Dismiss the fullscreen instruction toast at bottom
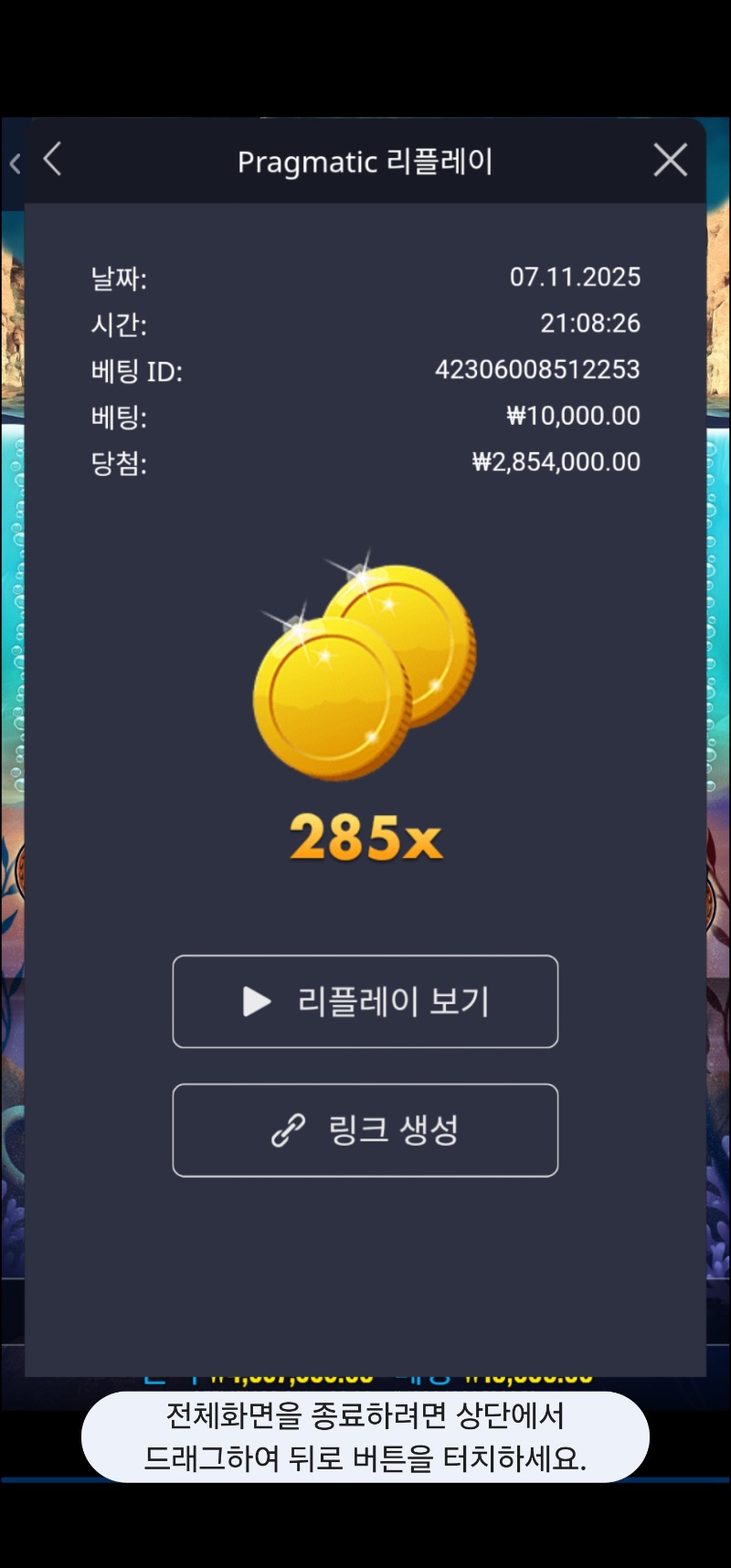Screen dimensions: 731x1568 pos(365,1436)
